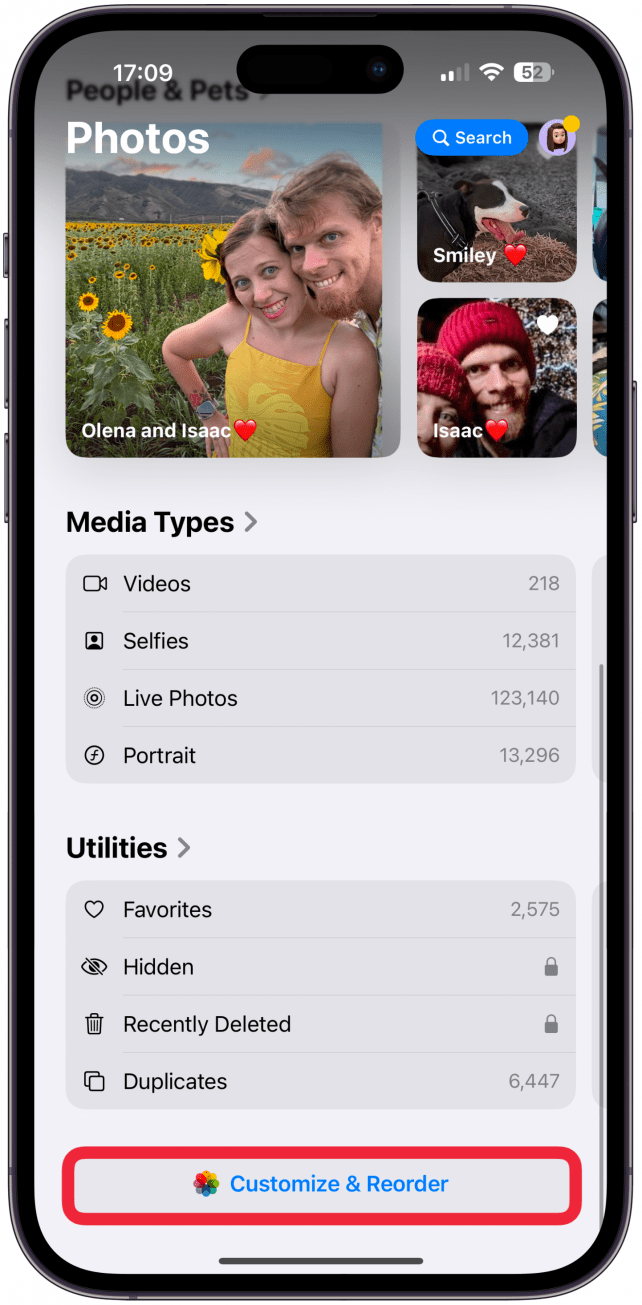Open Live Photos

(320, 698)
